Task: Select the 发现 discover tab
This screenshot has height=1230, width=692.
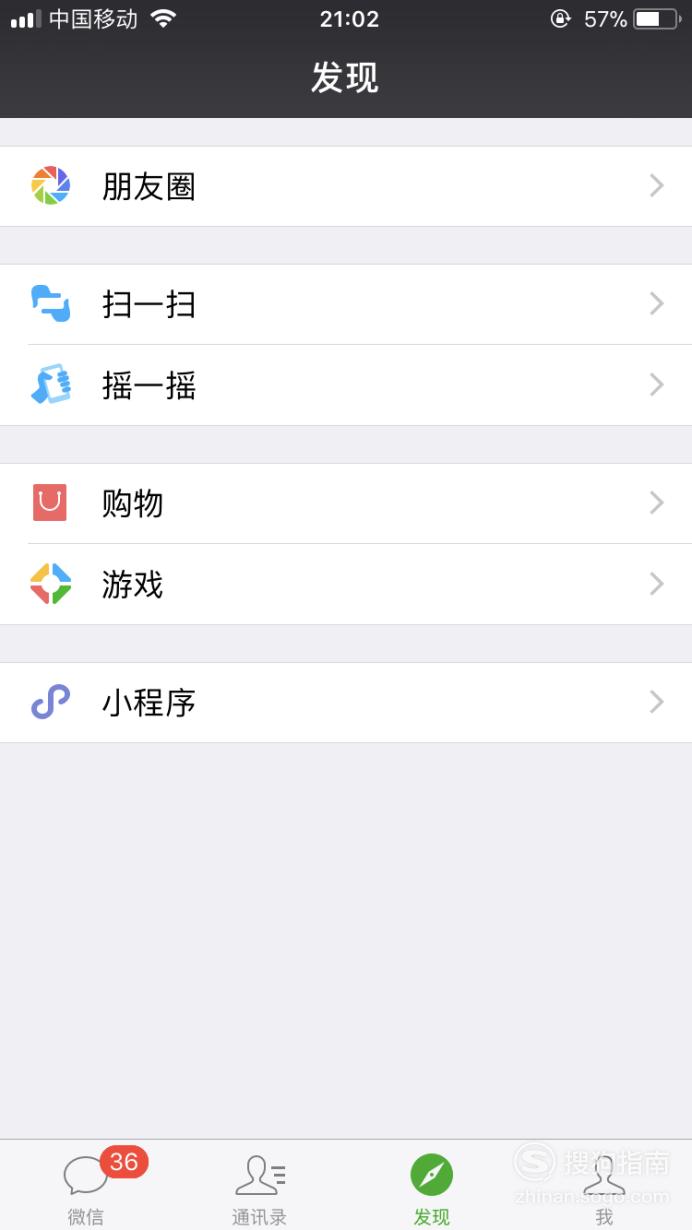Action: (x=432, y=1186)
